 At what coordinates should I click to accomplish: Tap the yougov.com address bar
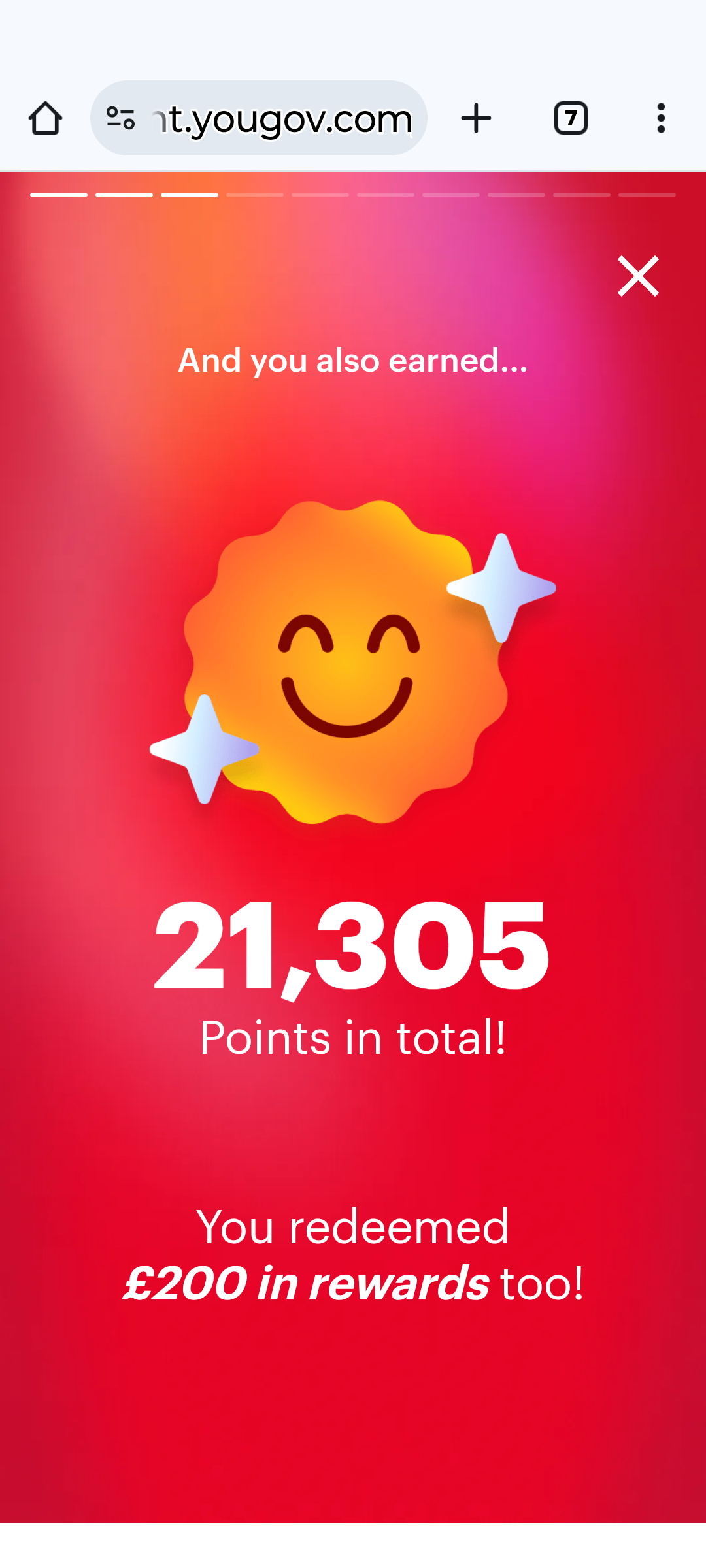click(x=281, y=118)
